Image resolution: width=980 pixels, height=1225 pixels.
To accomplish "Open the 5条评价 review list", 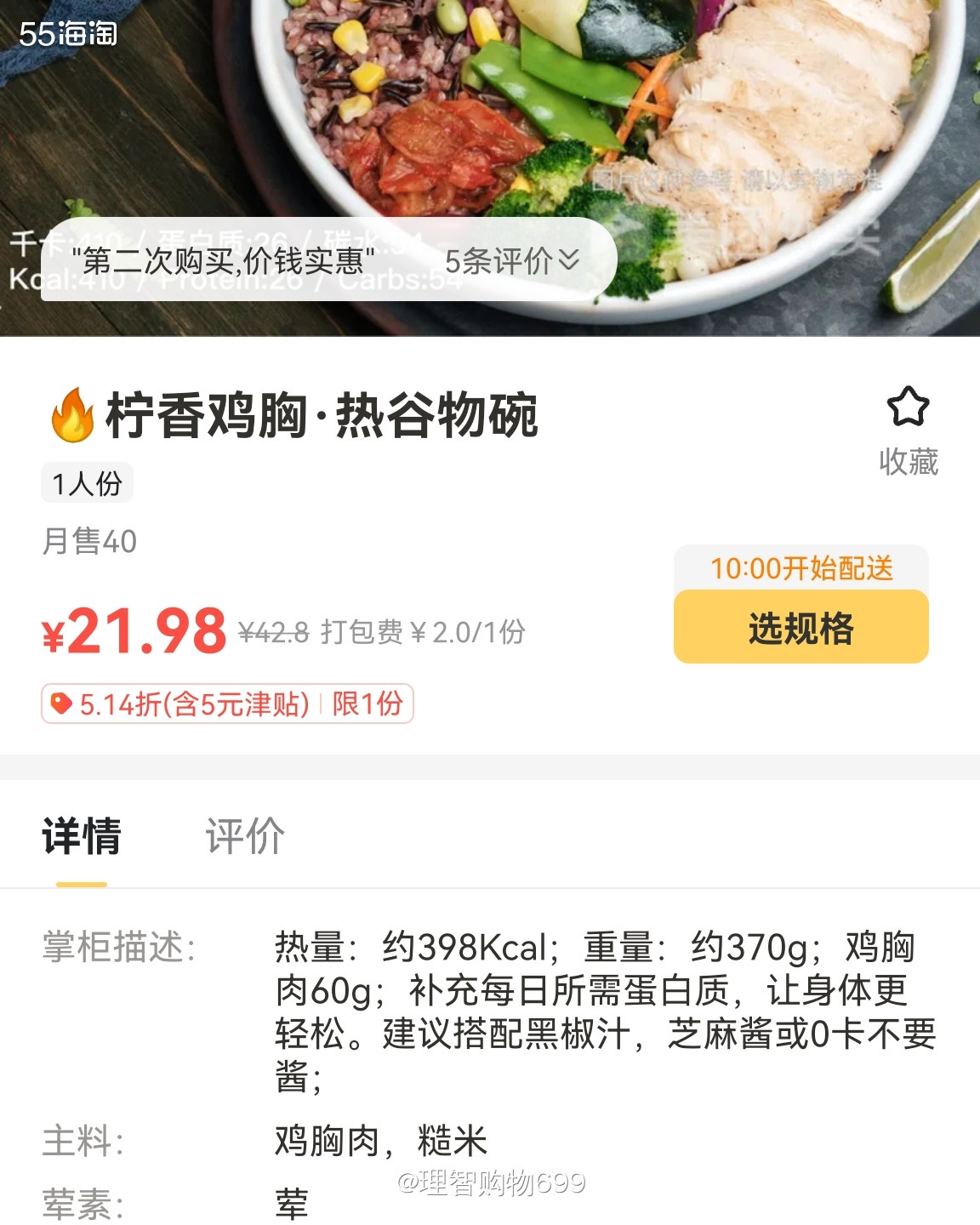I will click(x=502, y=259).
